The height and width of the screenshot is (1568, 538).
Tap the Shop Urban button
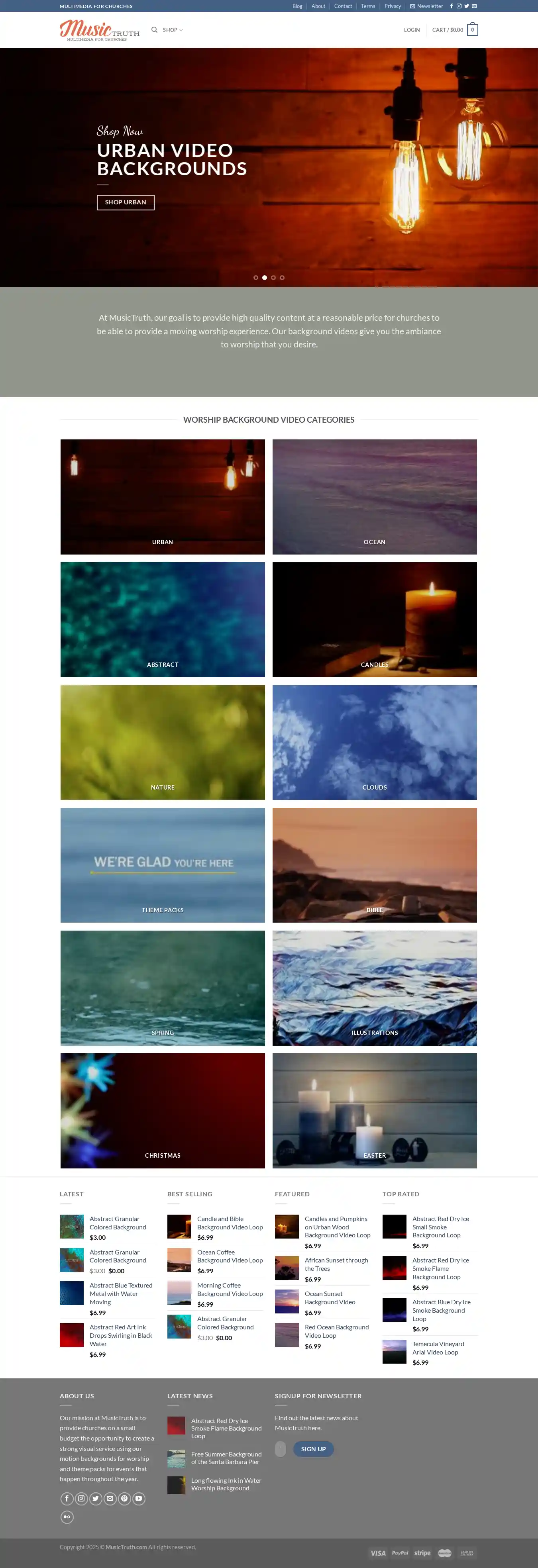126,202
